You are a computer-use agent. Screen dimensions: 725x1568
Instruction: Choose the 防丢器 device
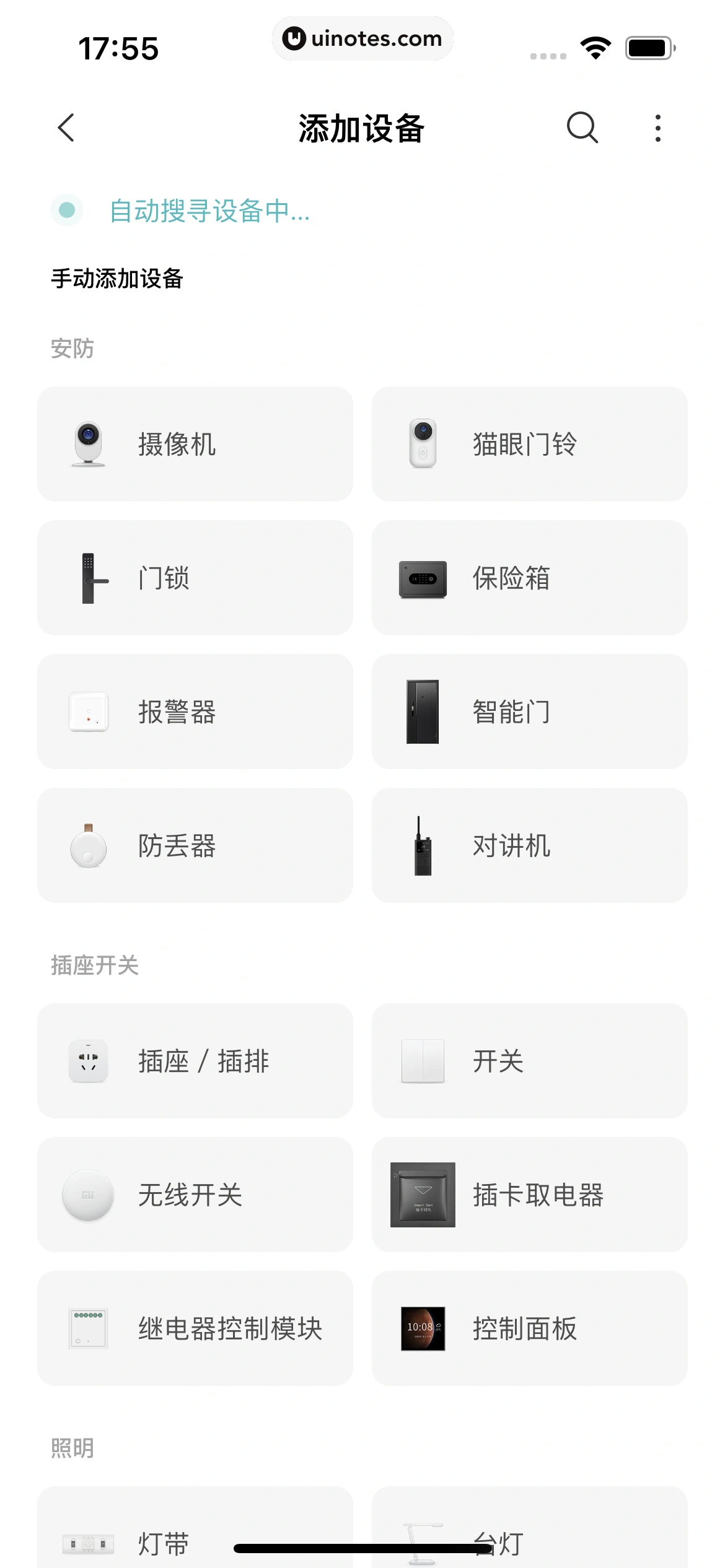[195, 845]
